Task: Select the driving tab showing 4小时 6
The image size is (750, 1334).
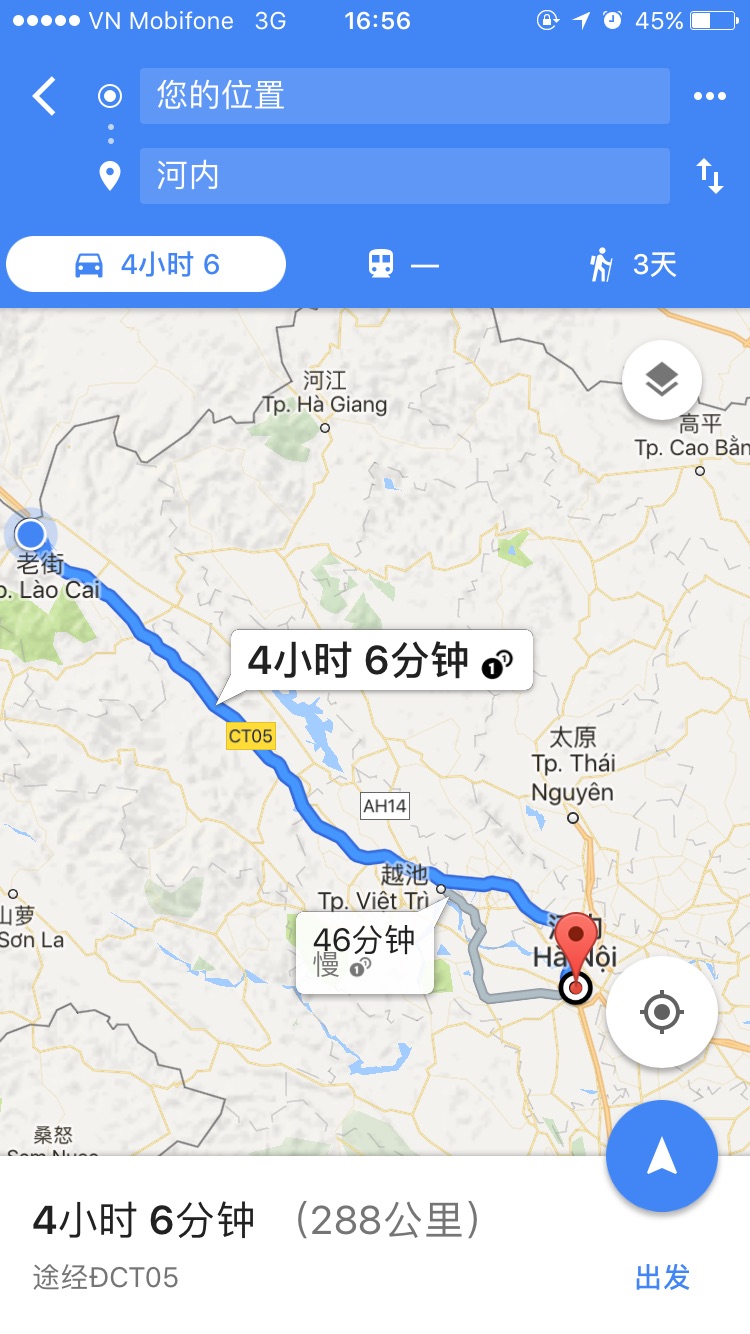Action: (146, 265)
